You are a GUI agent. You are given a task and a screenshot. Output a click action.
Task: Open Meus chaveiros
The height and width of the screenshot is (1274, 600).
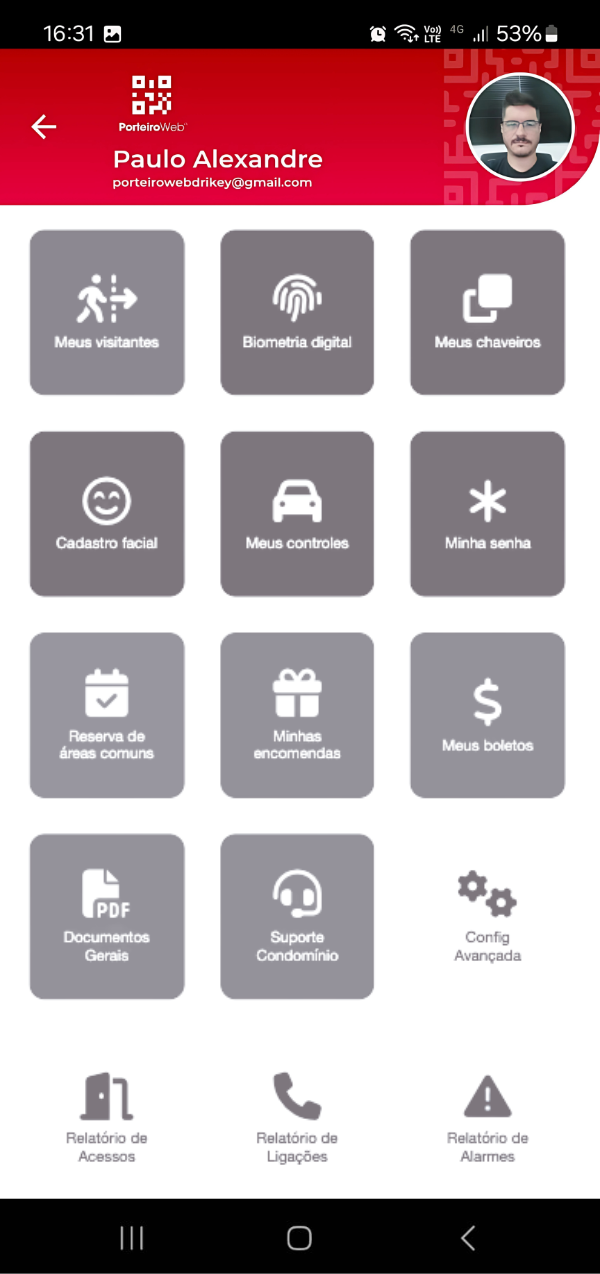(x=487, y=313)
